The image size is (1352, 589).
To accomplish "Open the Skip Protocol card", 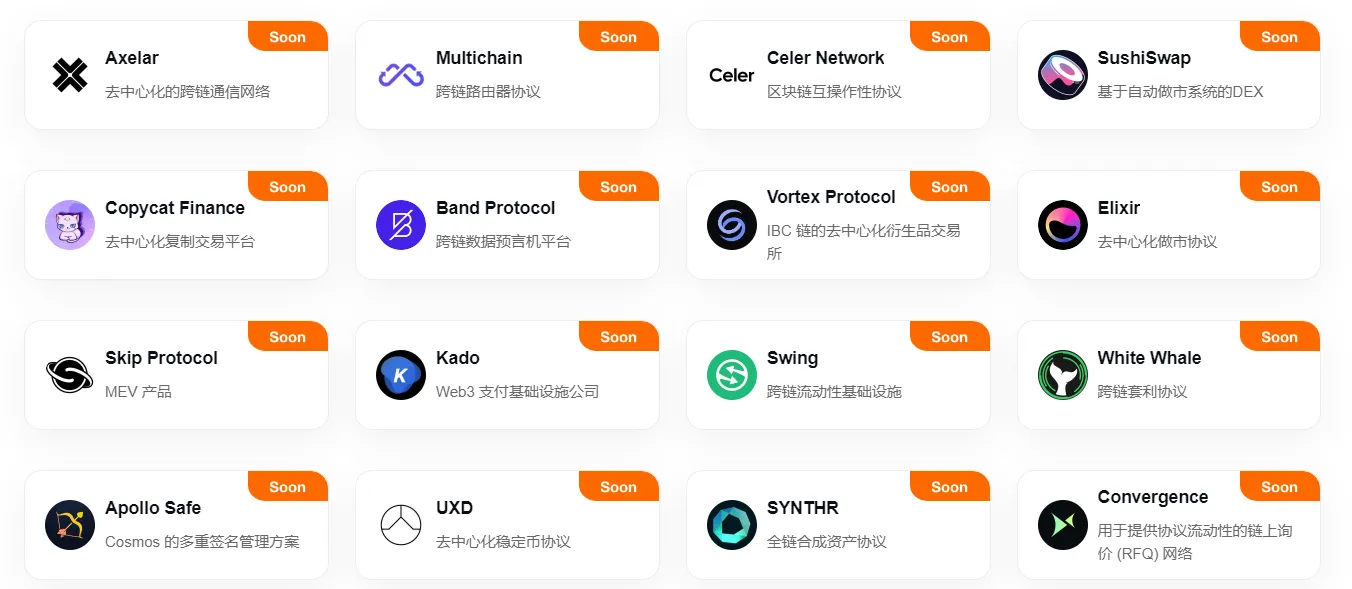I will point(176,375).
